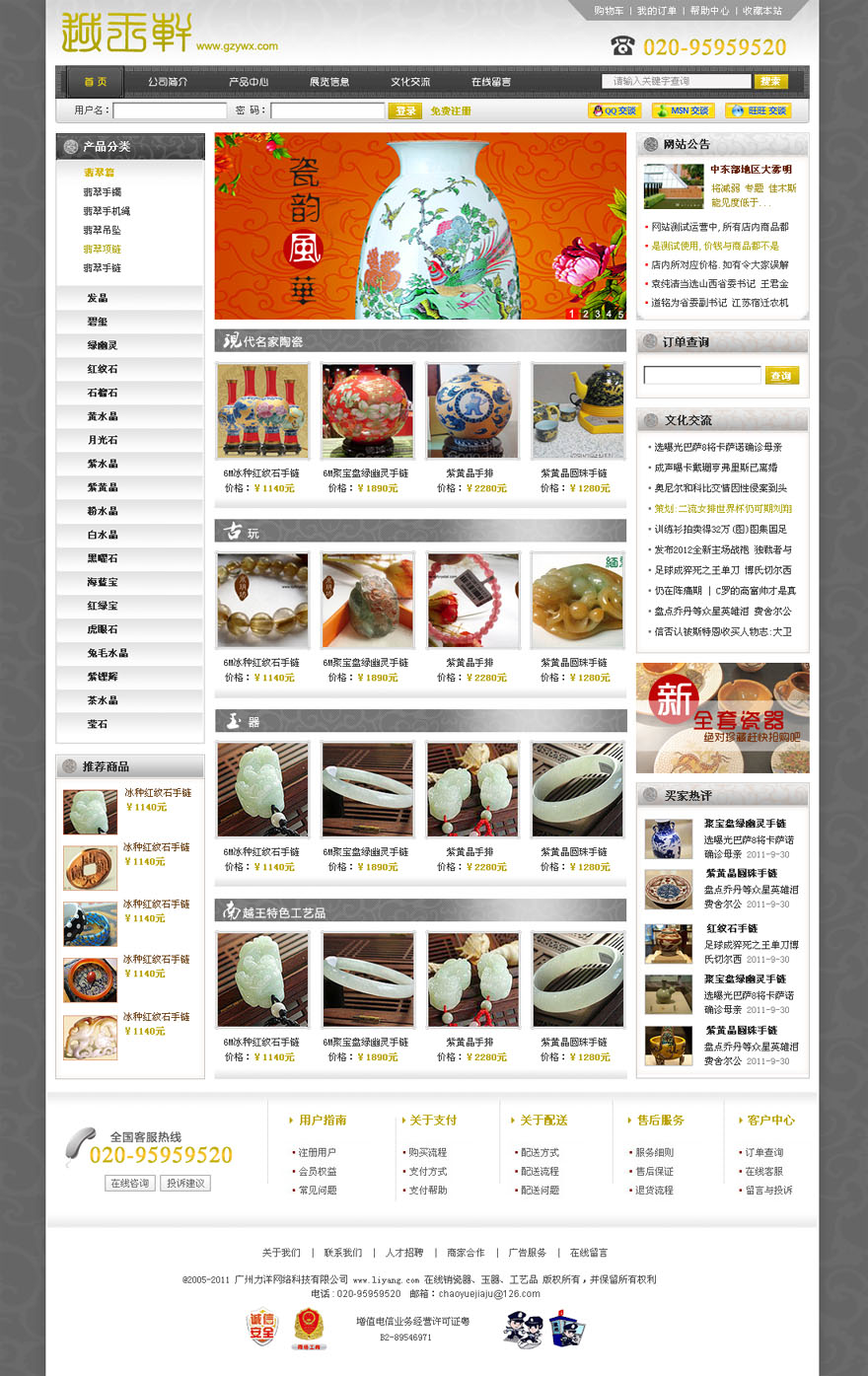
Task: Focus the 订单查询 order number field
Action: (x=701, y=375)
